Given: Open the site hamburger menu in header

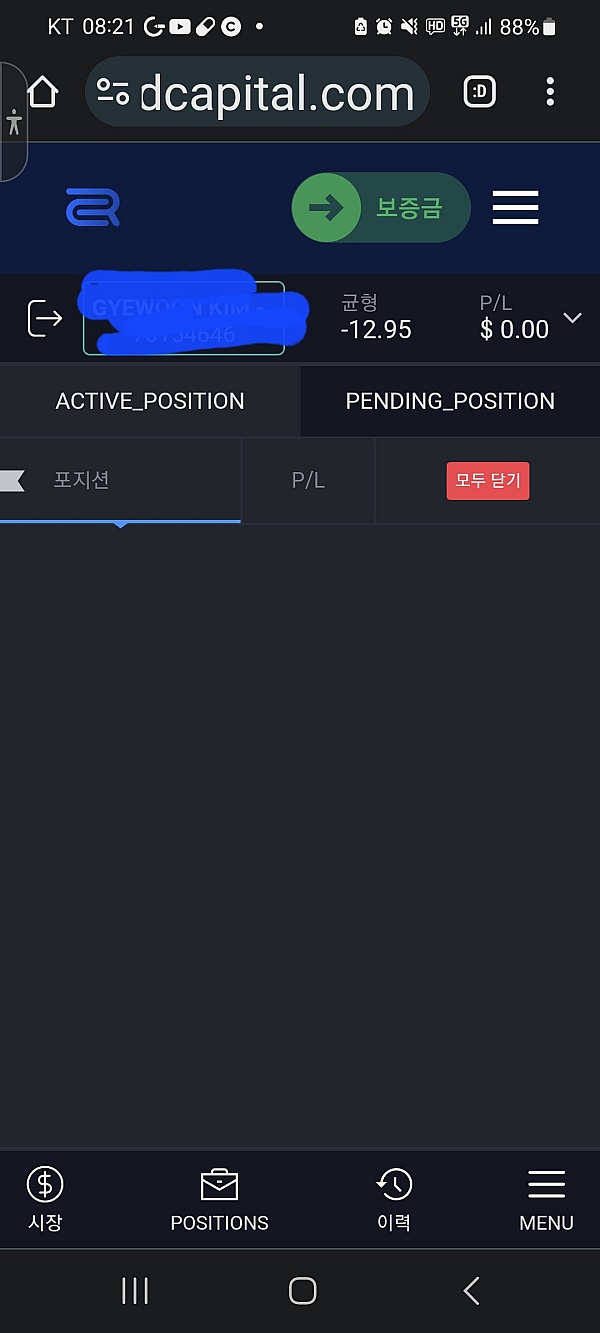Looking at the screenshot, I should (x=516, y=208).
